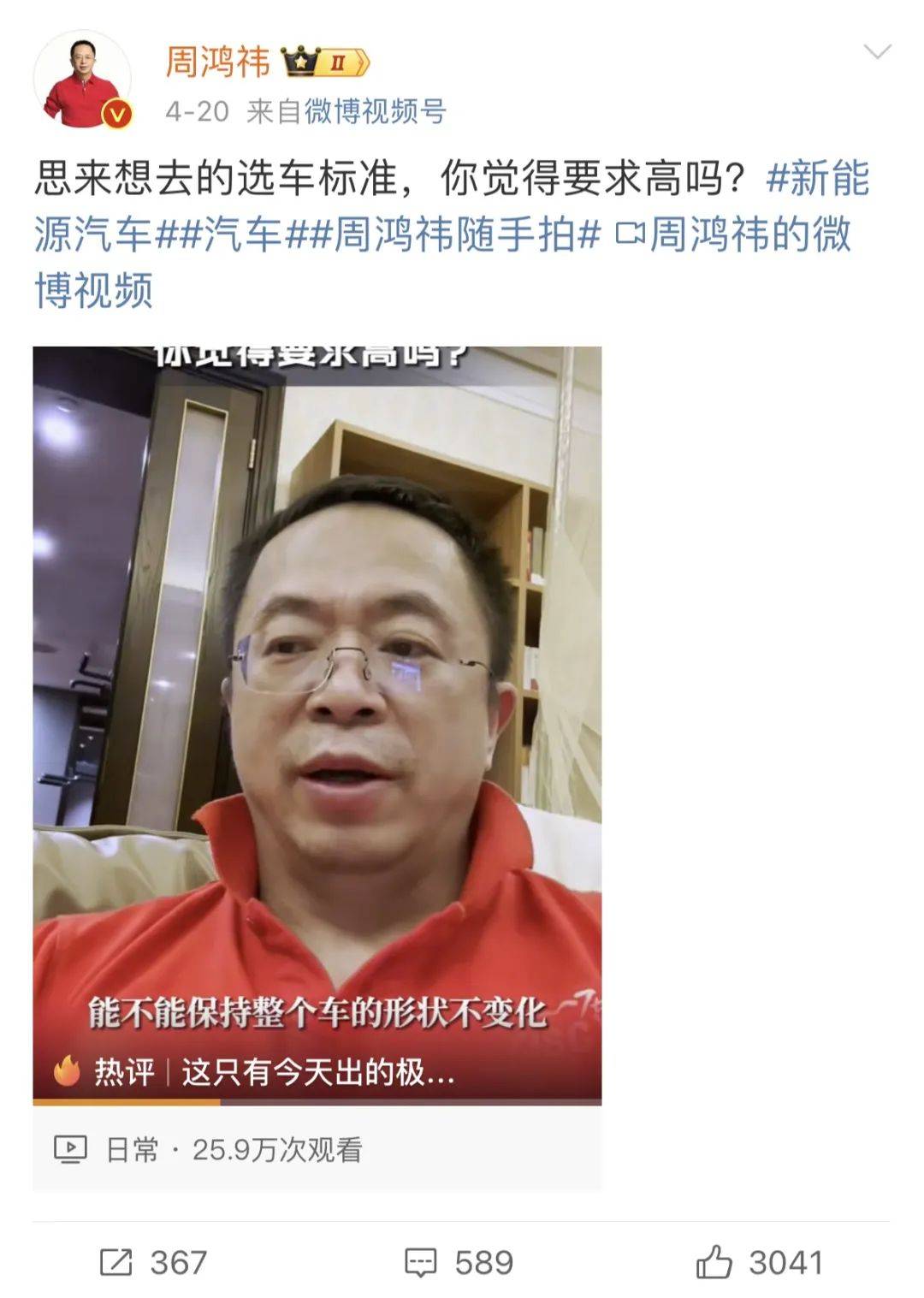This screenshot has height=1298, width=924.
Task: Open hashtag #周鸿祎随手拍#
Action: pos(442,234)
